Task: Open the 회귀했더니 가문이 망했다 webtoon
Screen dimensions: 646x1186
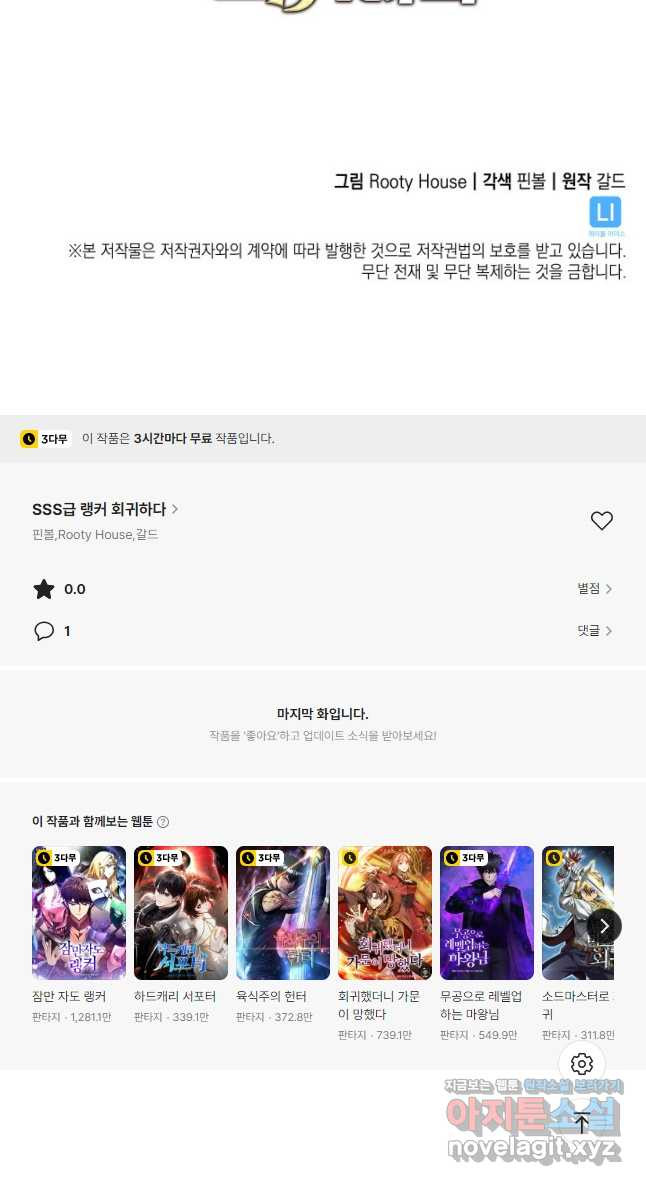Action: point(385,913)
